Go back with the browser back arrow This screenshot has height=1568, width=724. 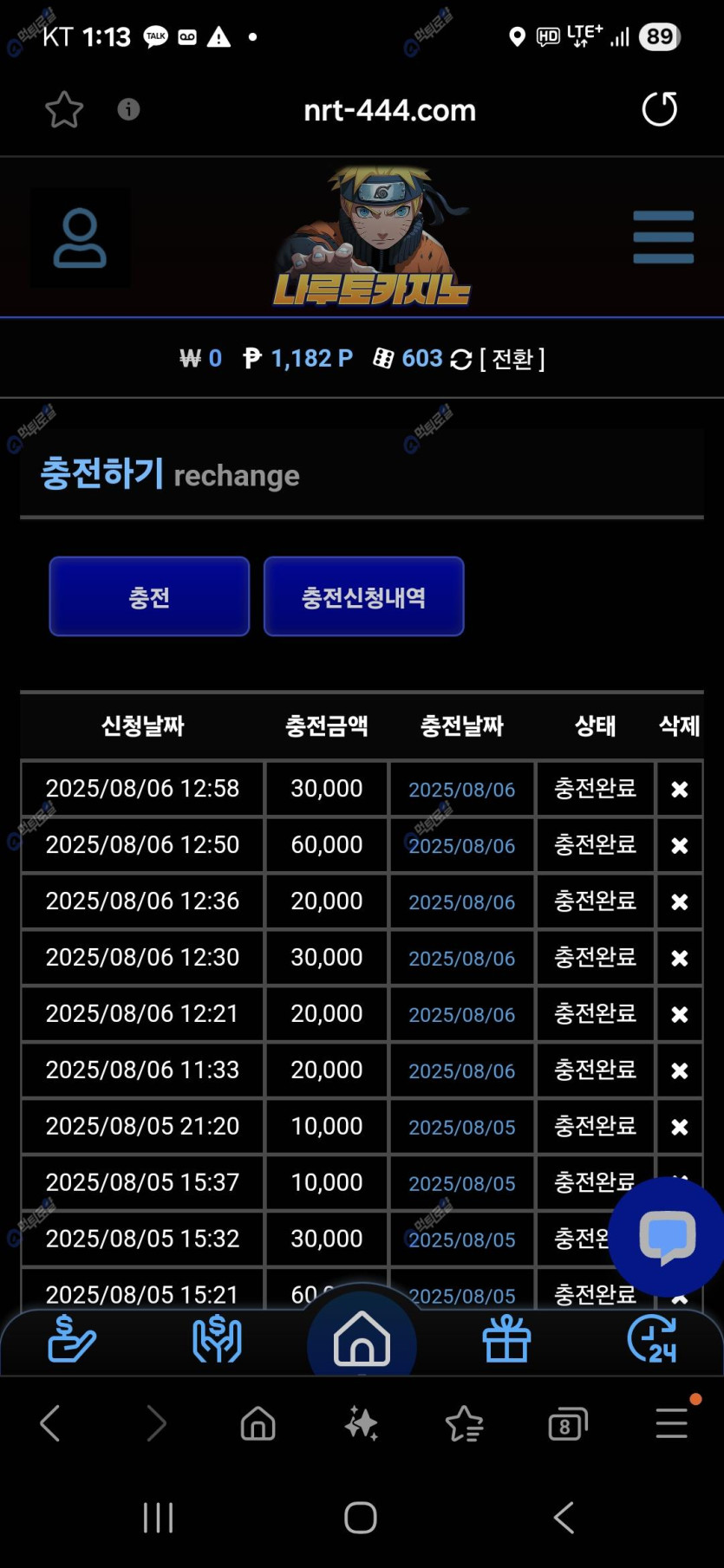click(x=50, y=1423)
